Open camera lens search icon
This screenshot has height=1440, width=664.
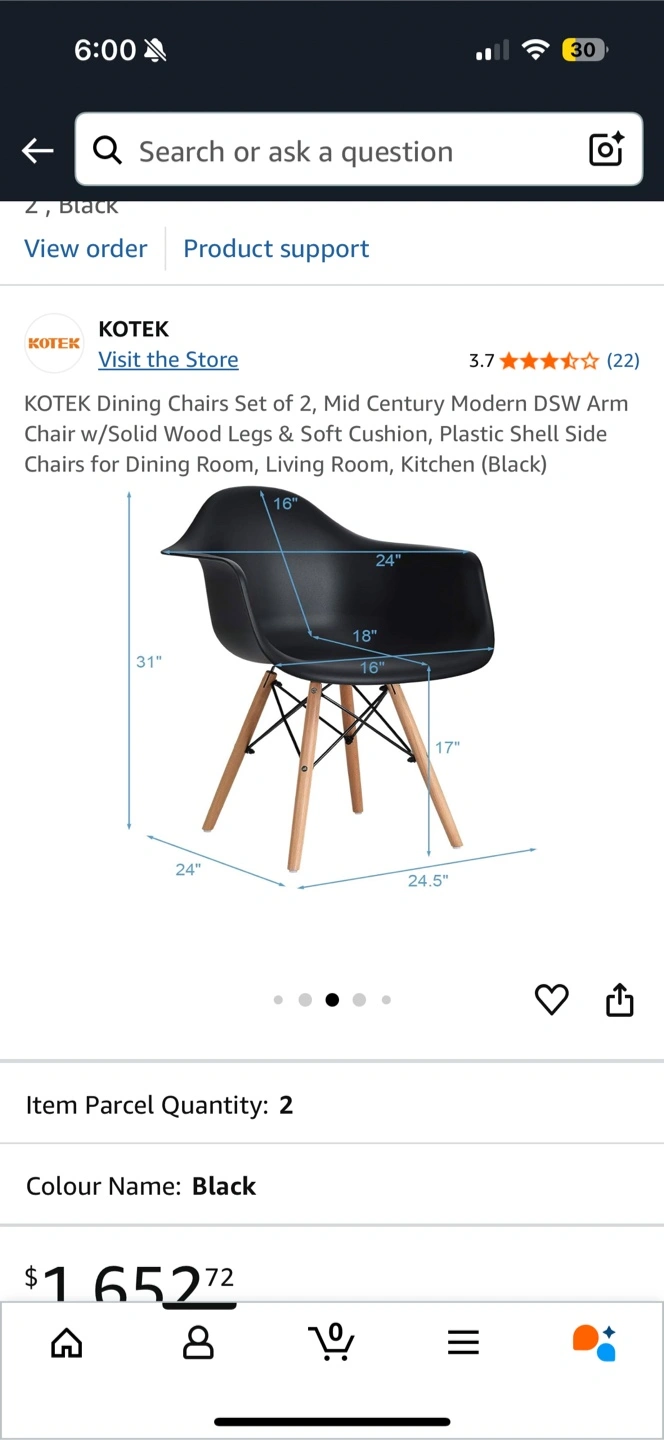click(606, 150)
